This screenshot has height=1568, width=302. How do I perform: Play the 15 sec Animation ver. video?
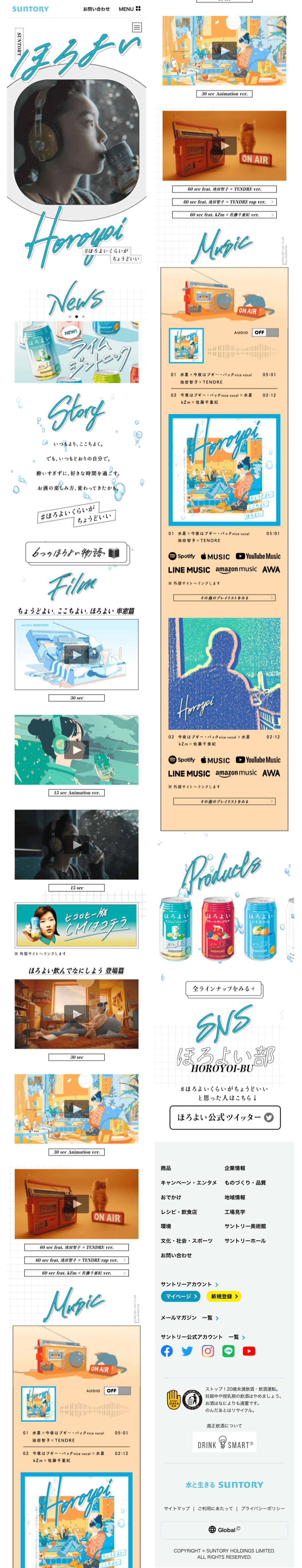click(x=77, y=750)
